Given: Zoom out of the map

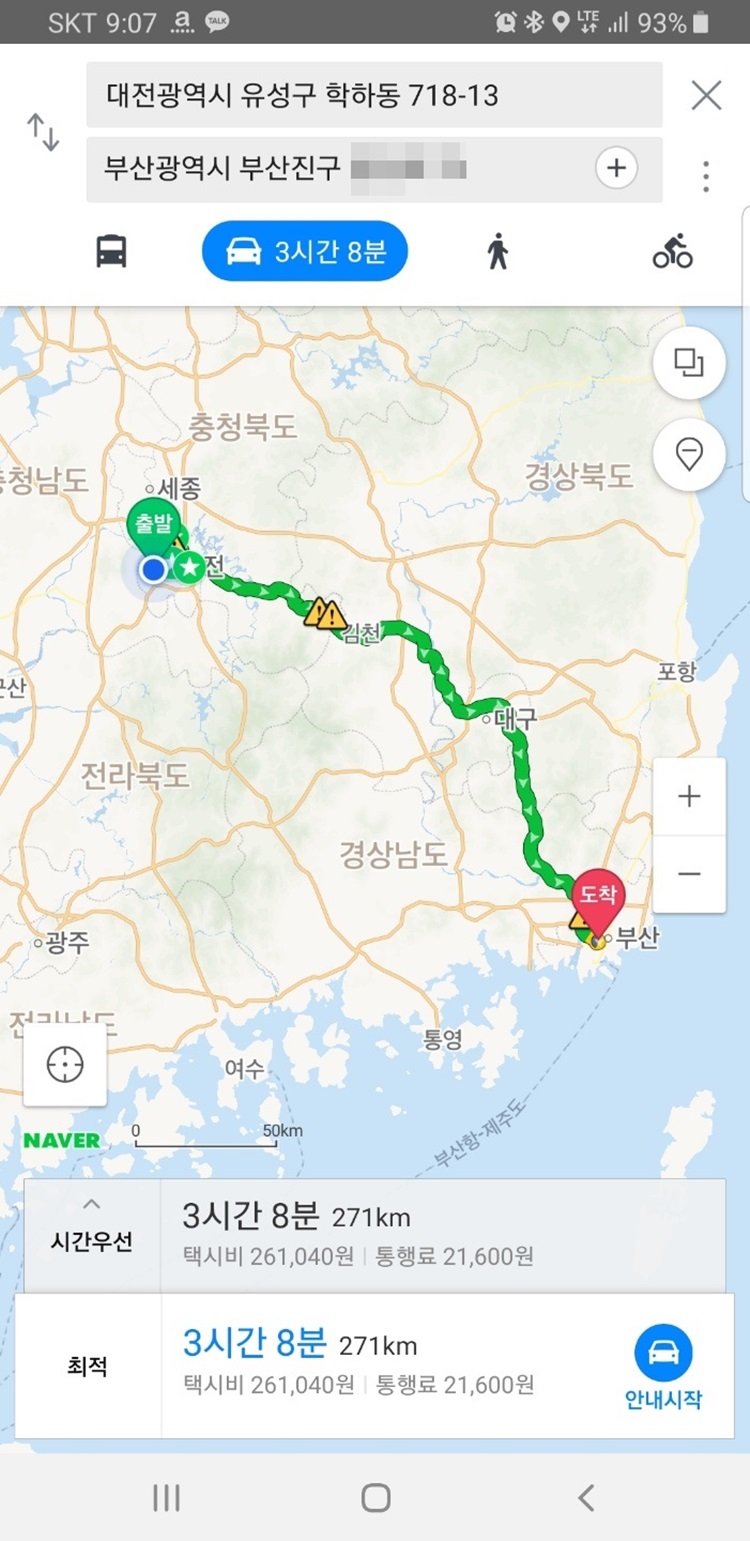Looking at the screenshot, I should click(689, 874).
